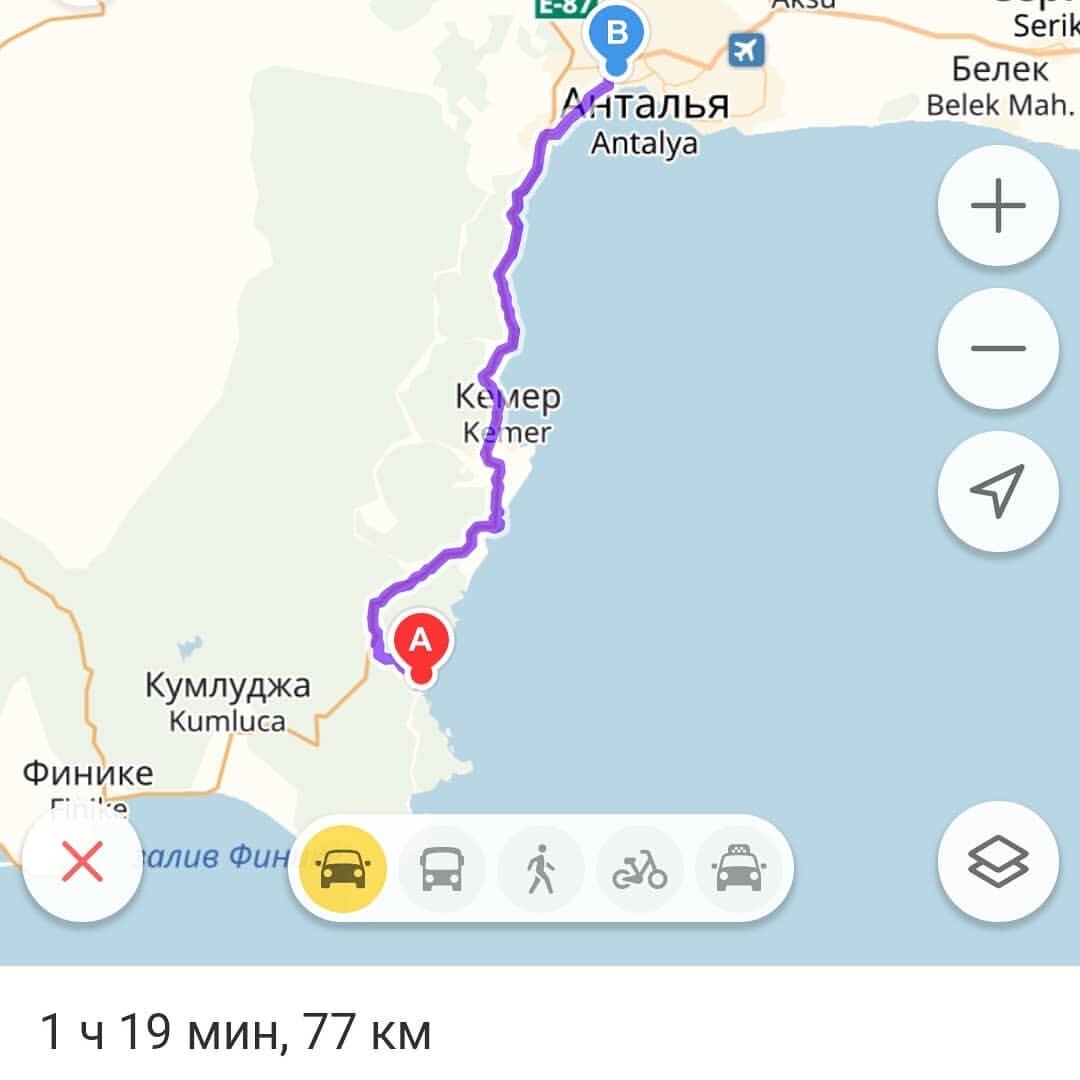1080x1080 pixels.
Task: Switch to public transport route
Action: point(442,869)
